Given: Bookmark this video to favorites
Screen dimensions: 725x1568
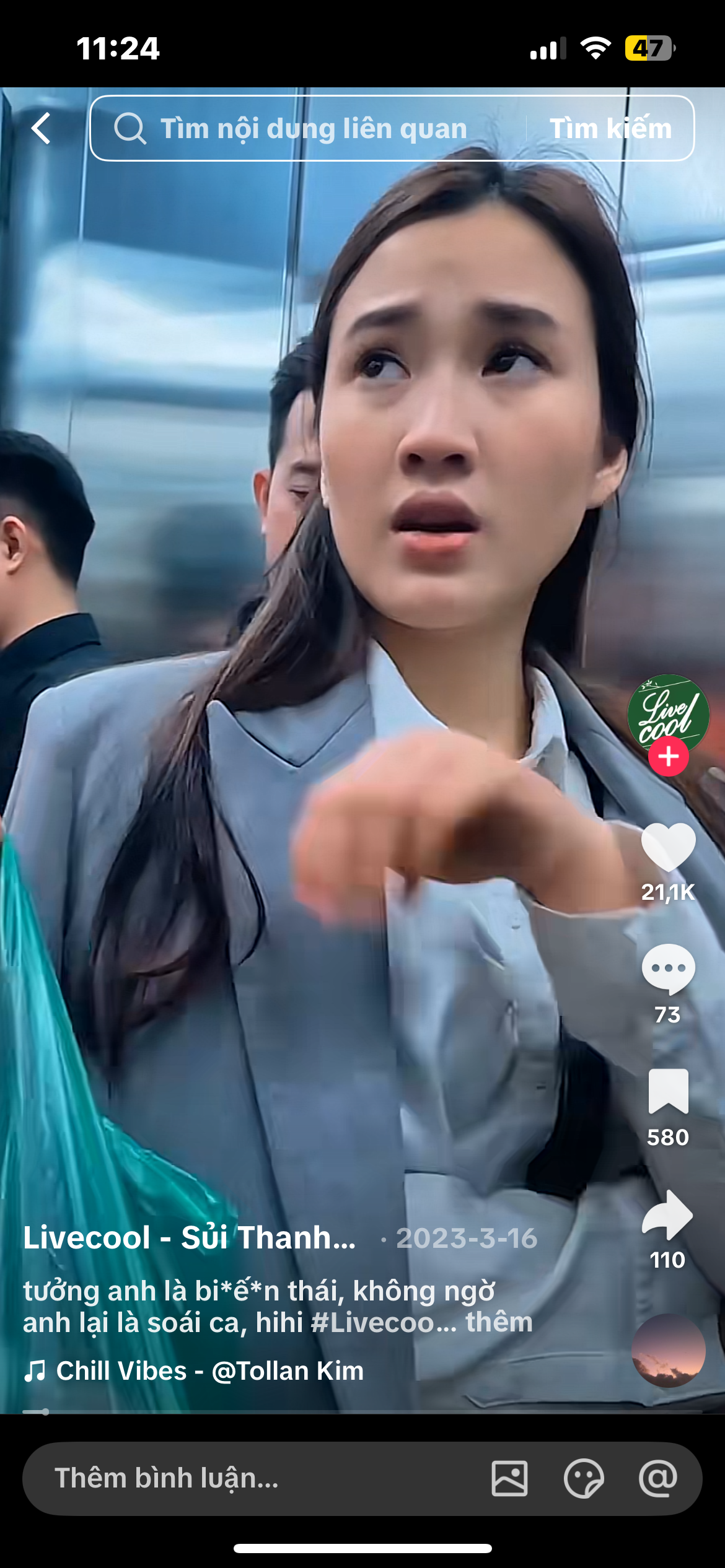Looking at the screenshot, I should click(668, 1091).
